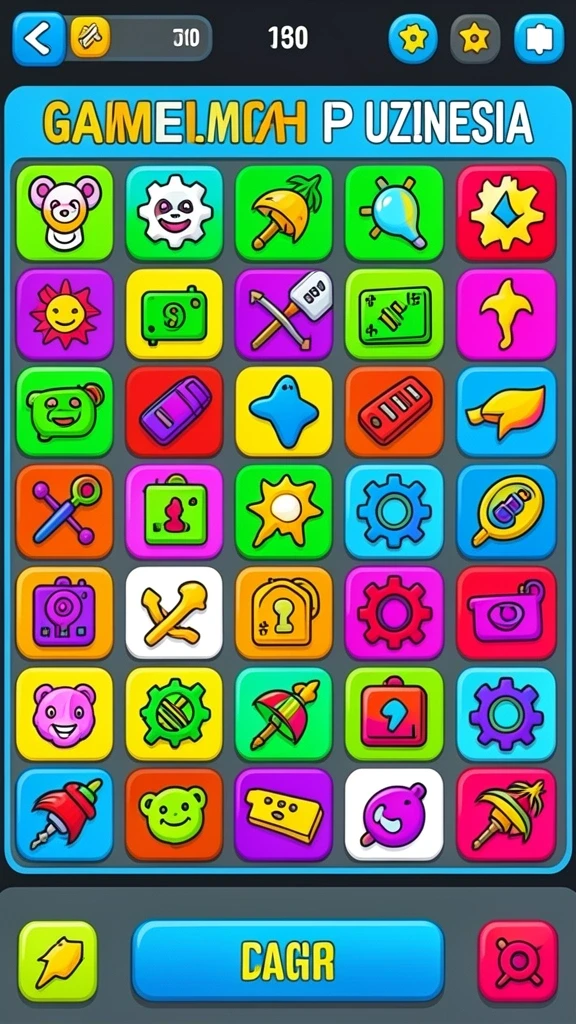The image size is (576, 1024).
Task: Tap the gold coin icon in the top bar
Action: 90,37
